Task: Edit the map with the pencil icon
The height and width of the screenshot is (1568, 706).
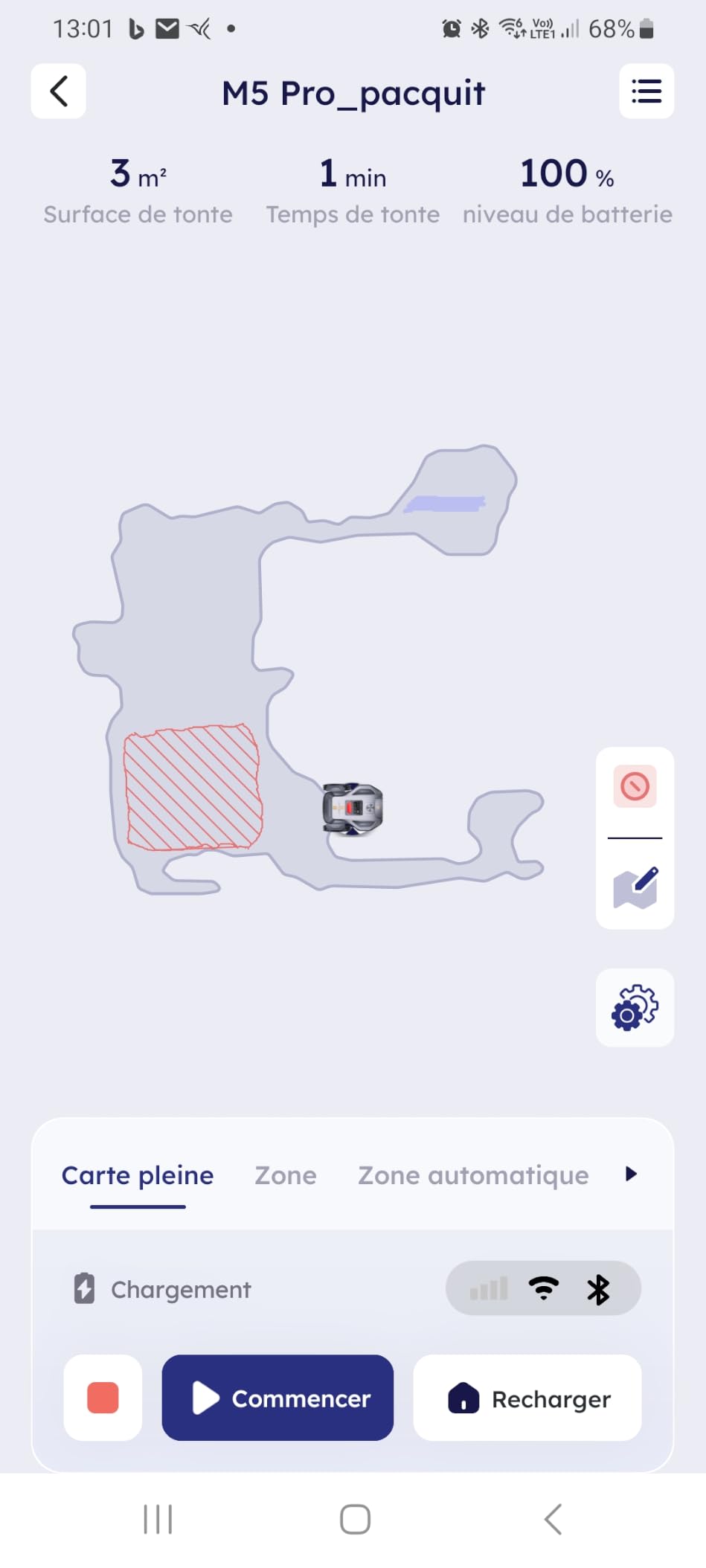Action: coord(635,887)
